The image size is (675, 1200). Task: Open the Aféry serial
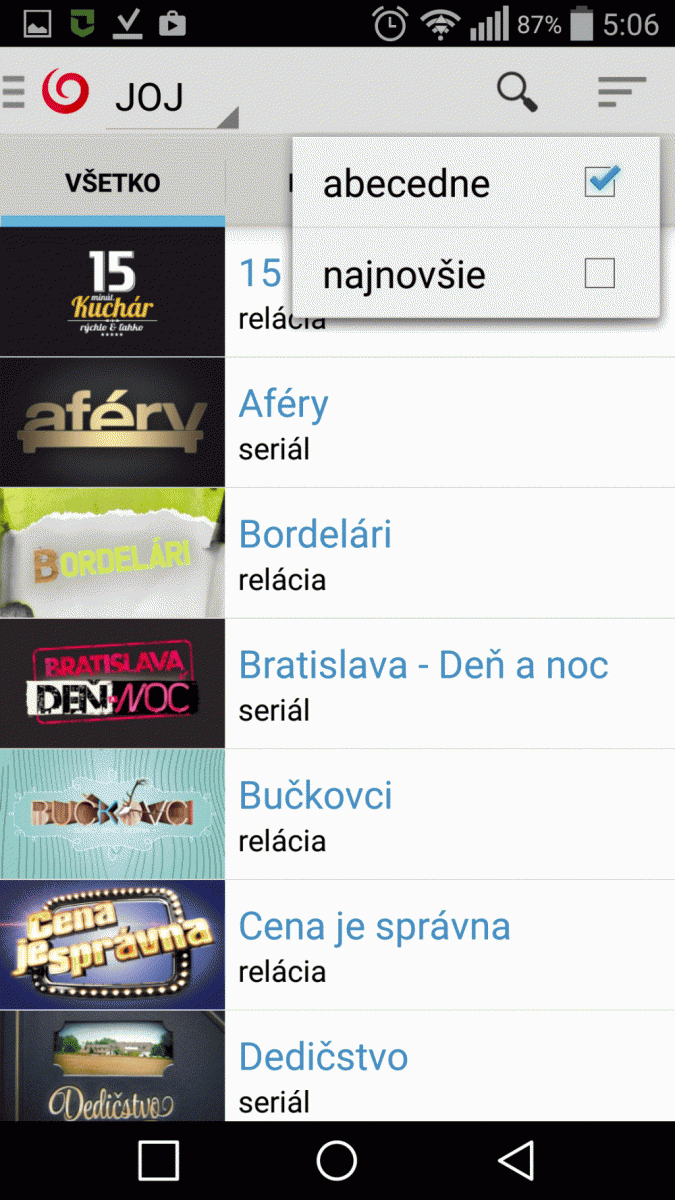tap(283, 404)
